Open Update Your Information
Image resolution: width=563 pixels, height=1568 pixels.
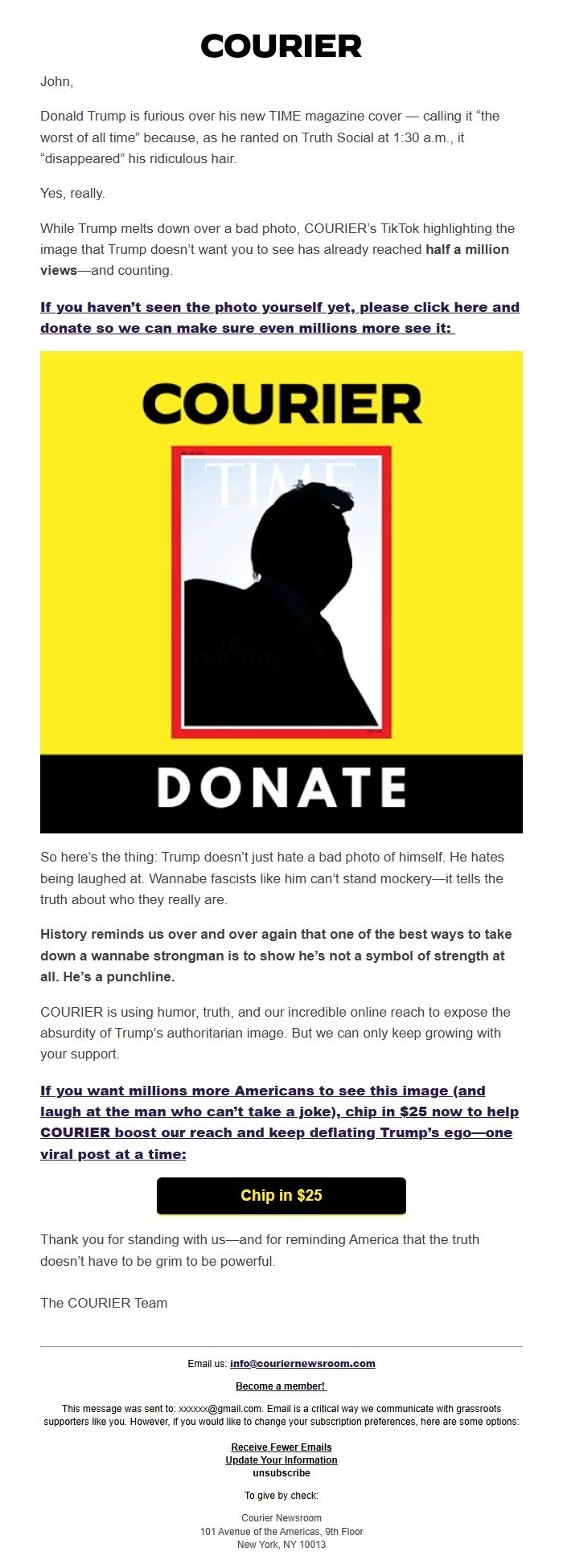(x=281, y=1460)
